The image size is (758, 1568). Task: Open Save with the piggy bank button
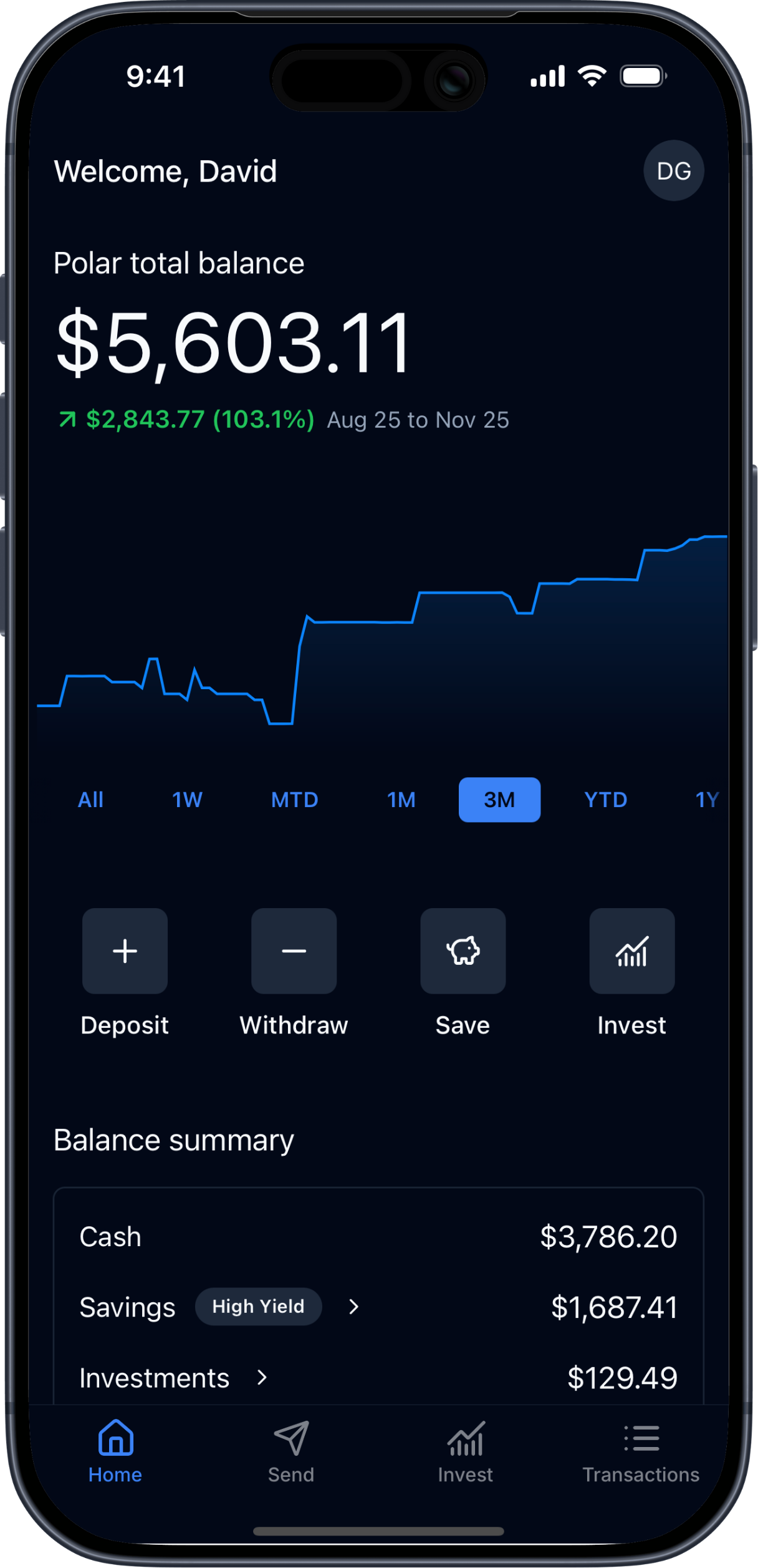coord(463,951)
